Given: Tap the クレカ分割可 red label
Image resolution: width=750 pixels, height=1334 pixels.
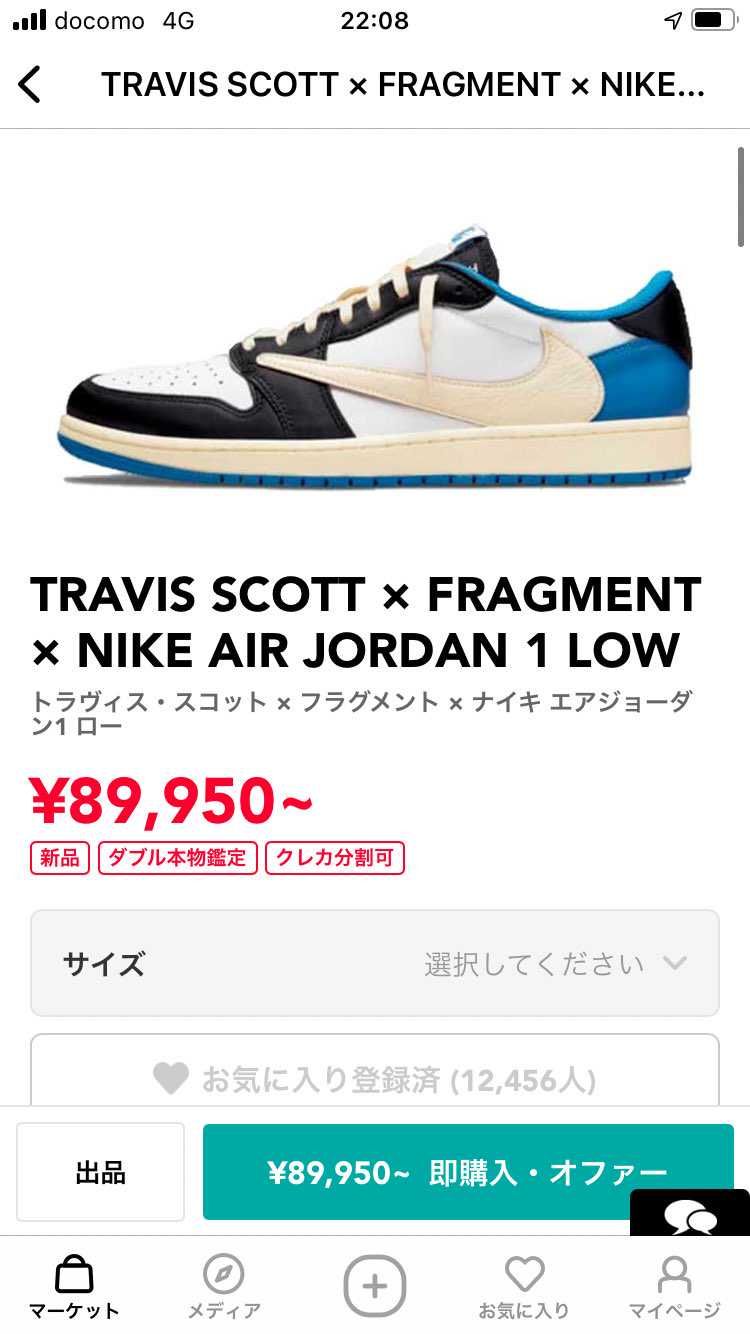Looking at the screenshot, I should click(335, 857).
